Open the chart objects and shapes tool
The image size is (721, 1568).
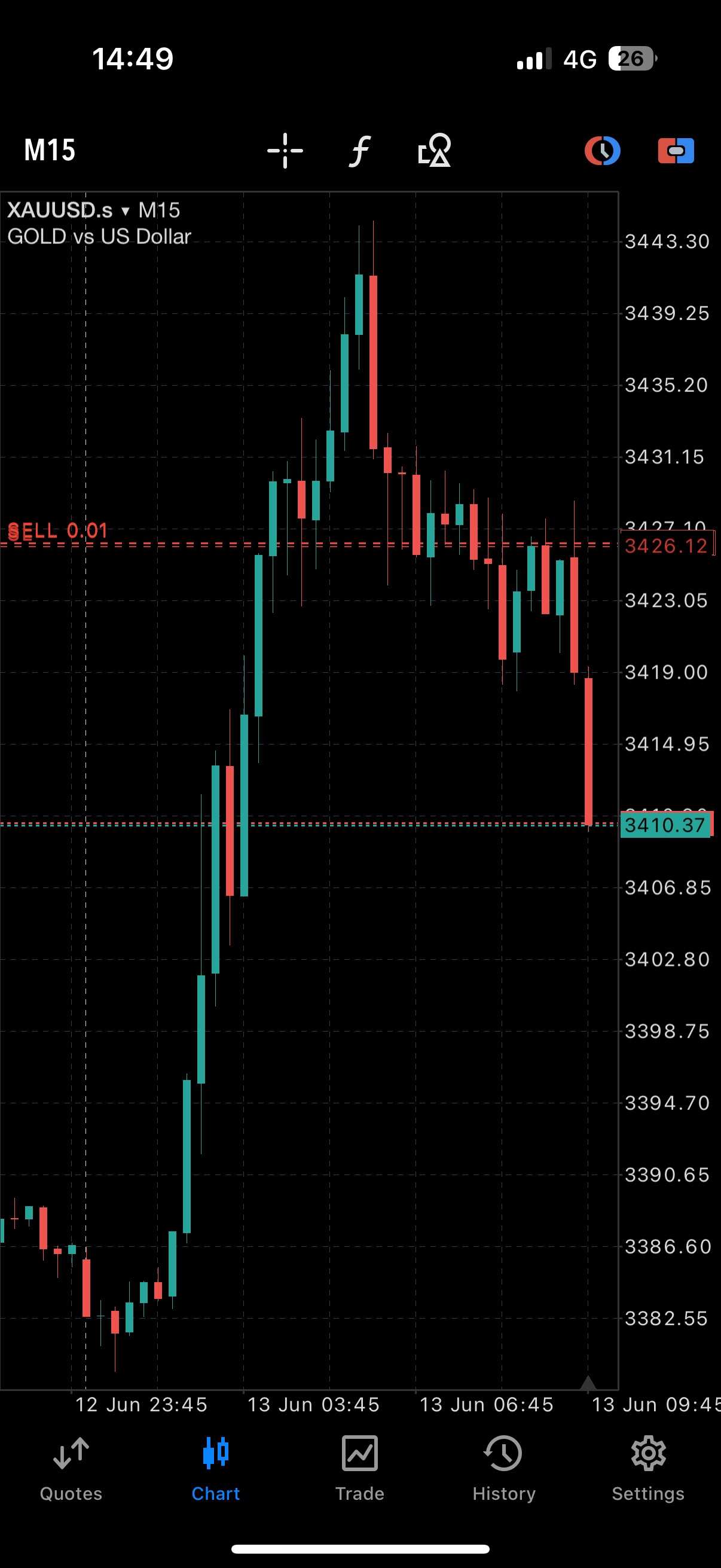pos(435,150)
